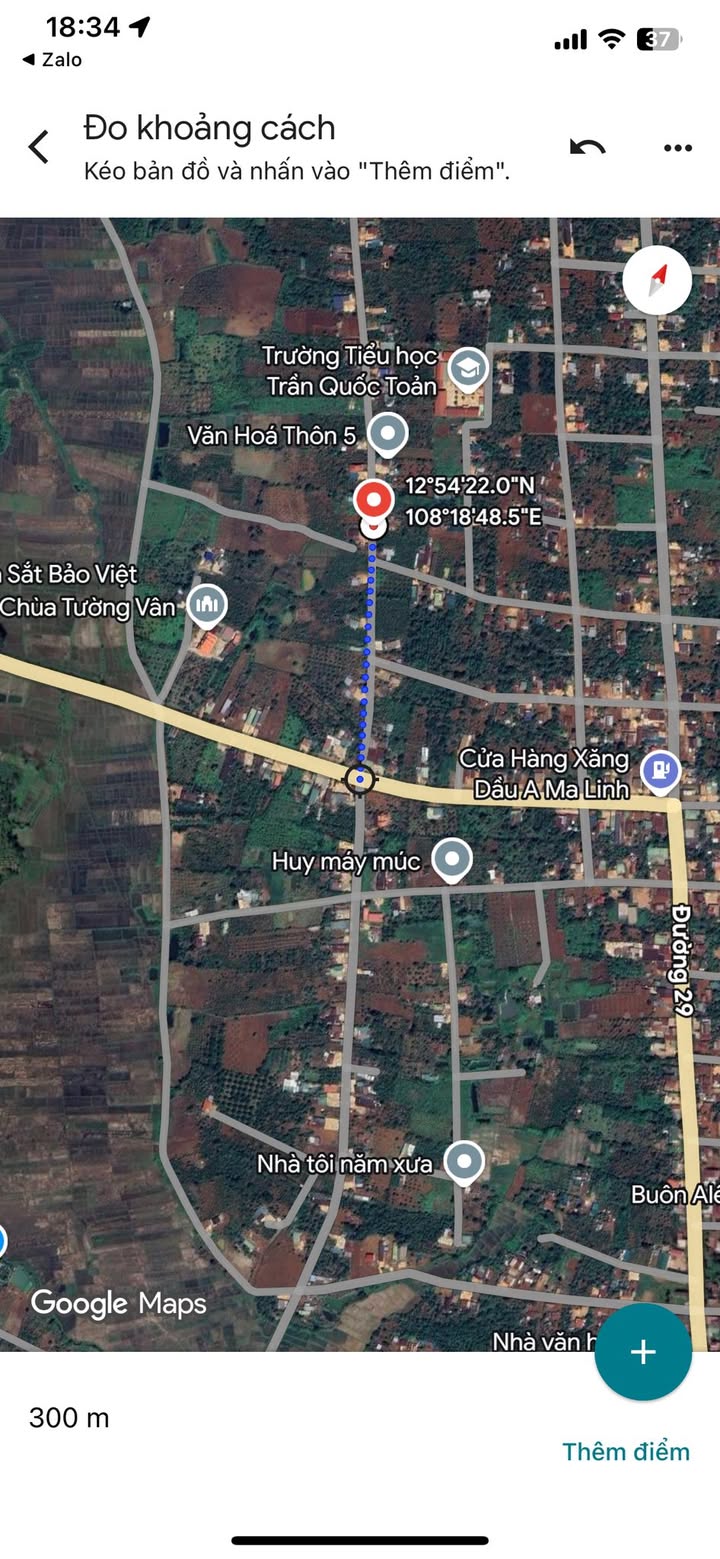Viewport: 720px width, 1559px height.
Task: Reset the map orientation with the compass
Action: pyautogui.click(x=657, y=280)
